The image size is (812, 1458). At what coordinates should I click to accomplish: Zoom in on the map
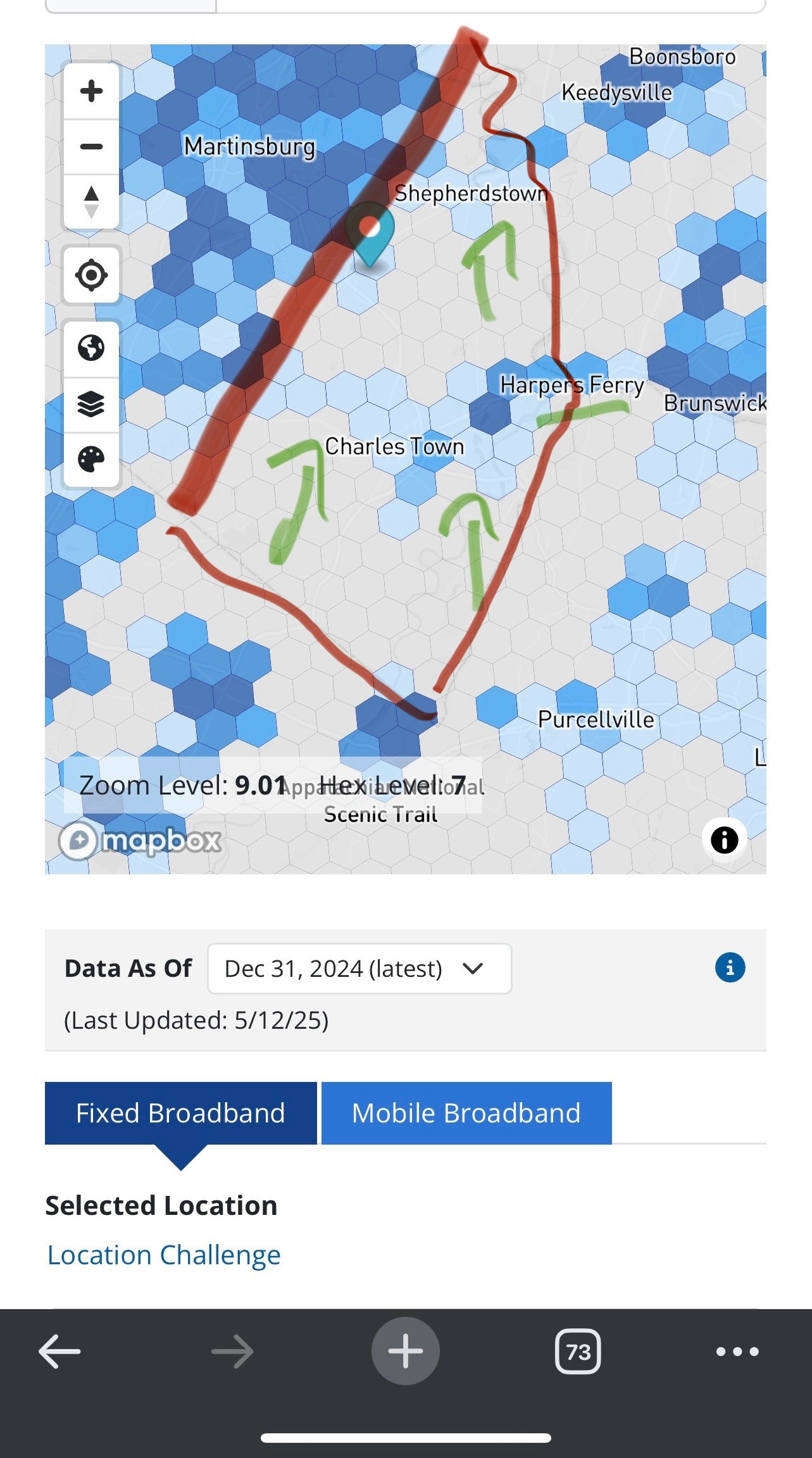91,91
